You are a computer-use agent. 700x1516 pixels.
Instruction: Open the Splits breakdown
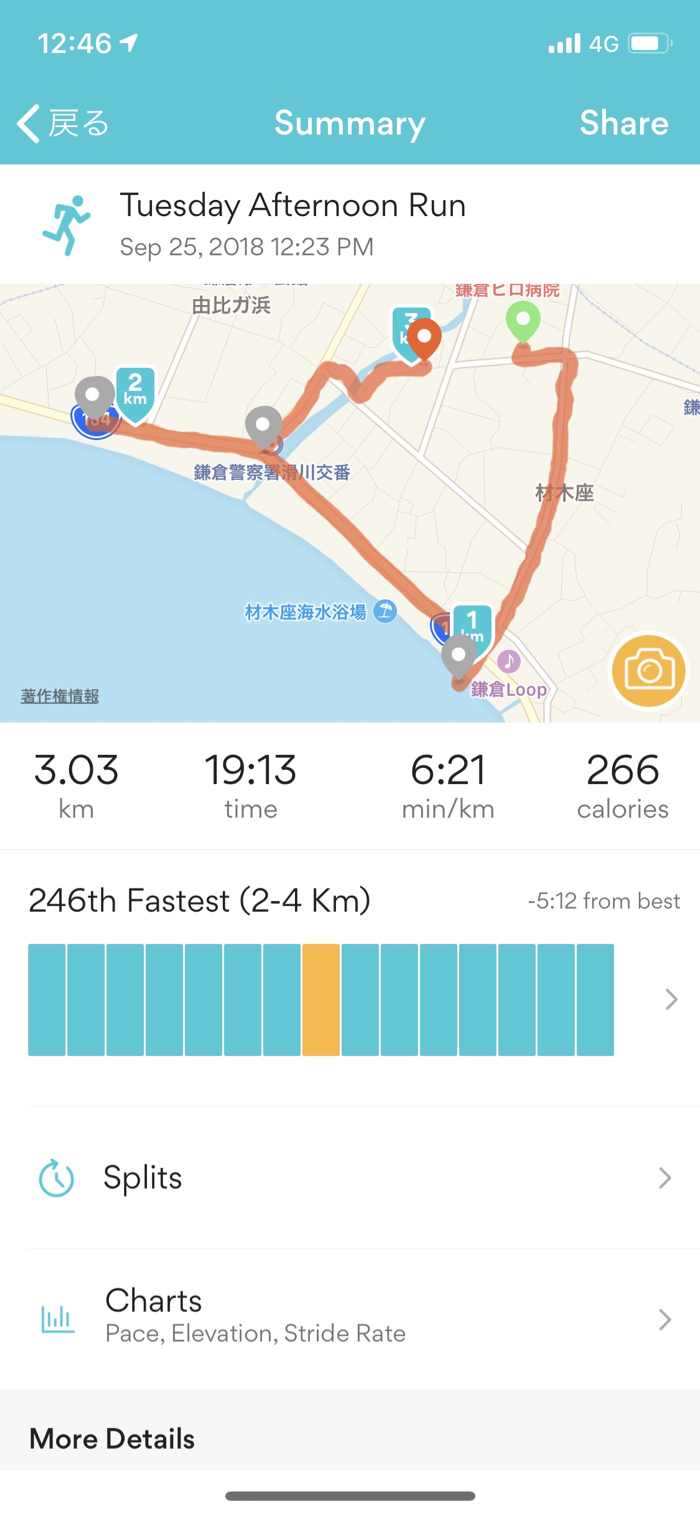coord(350,1178)
